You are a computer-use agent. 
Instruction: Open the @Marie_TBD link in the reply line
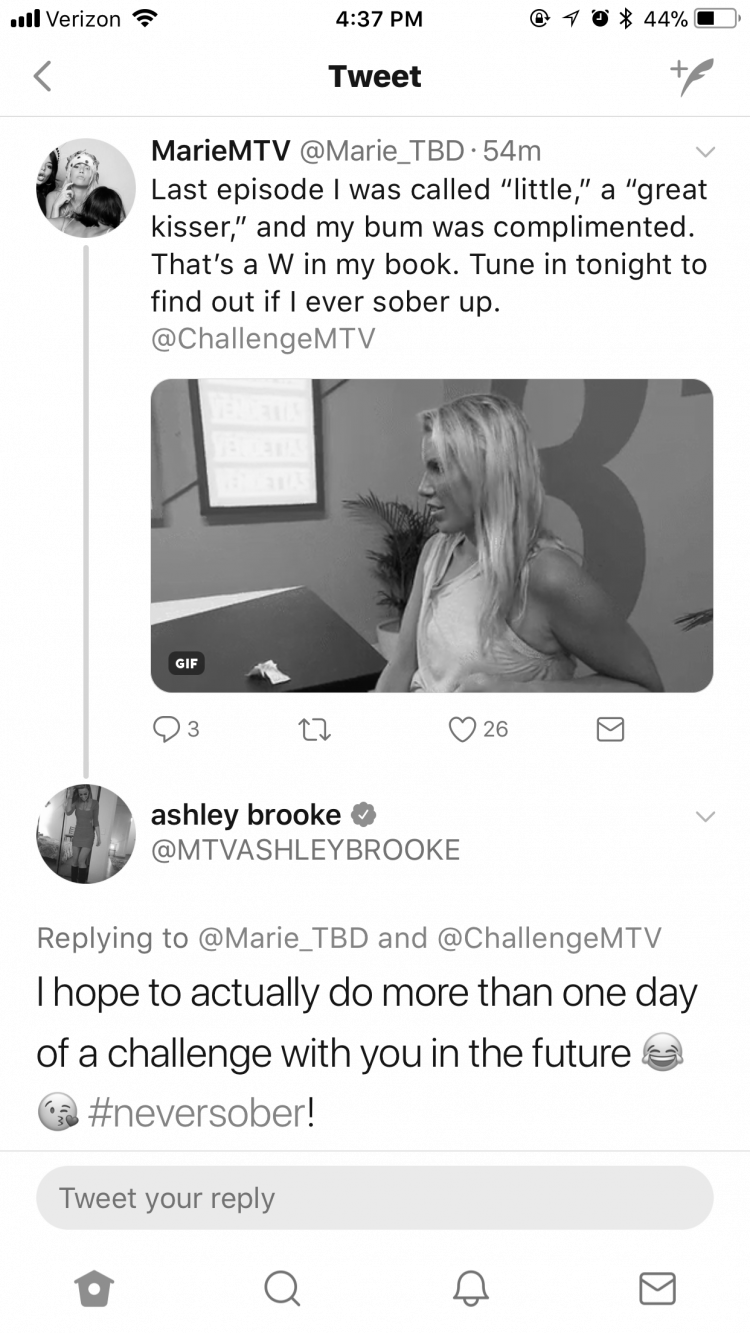click(x=283, y=938)
